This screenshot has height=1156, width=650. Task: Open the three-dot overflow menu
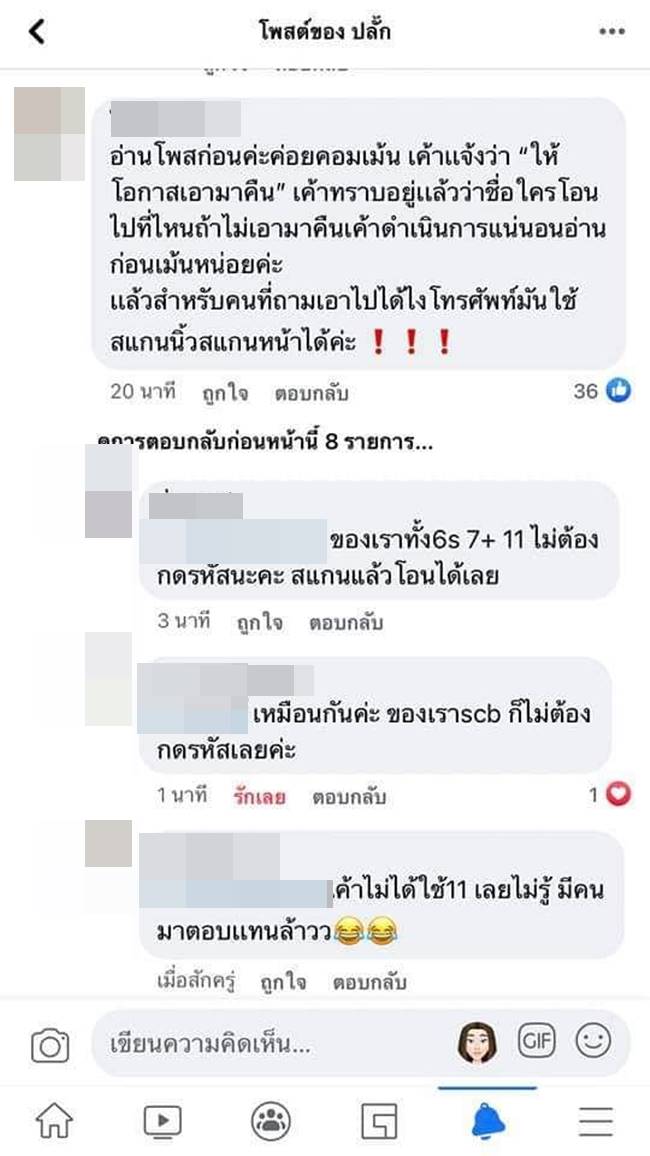pos(611,32)
